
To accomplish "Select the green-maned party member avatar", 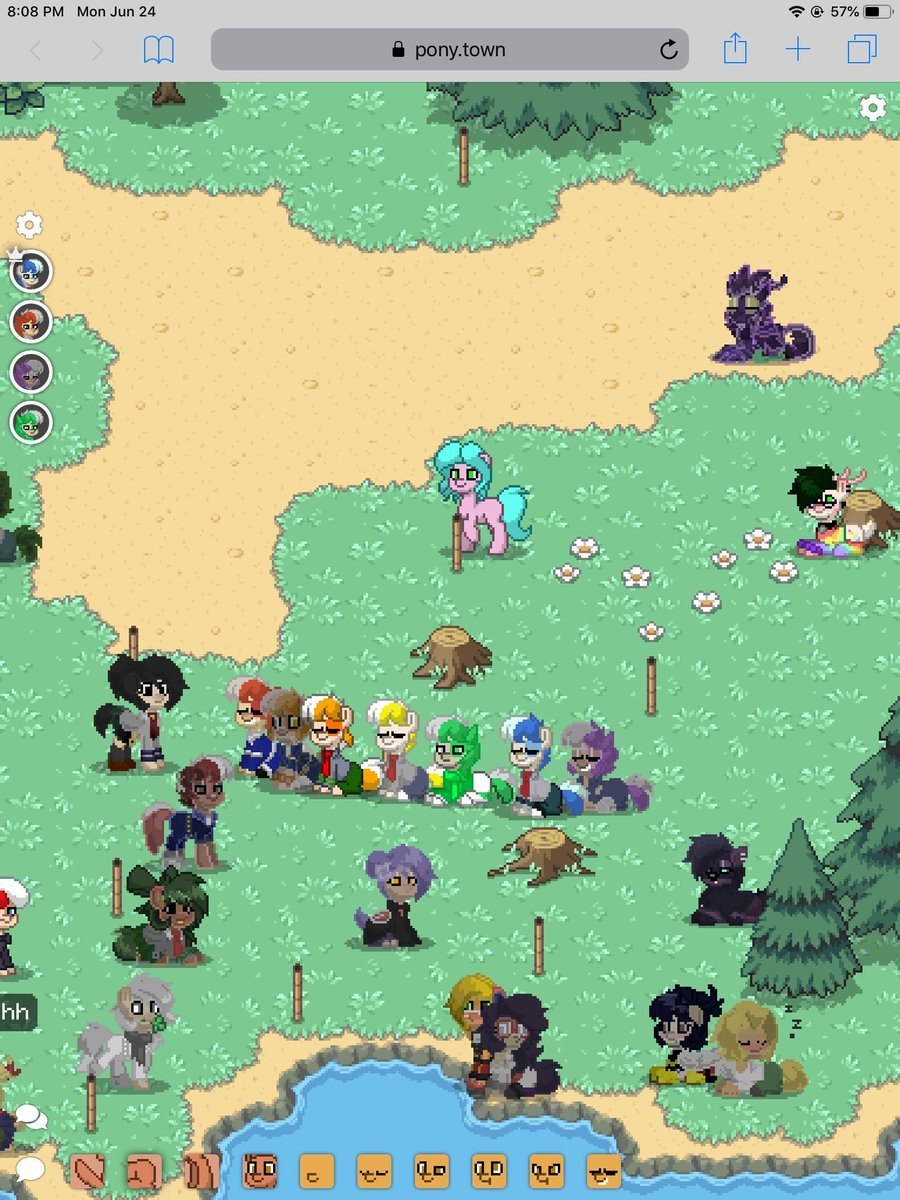I will [31, 423].
